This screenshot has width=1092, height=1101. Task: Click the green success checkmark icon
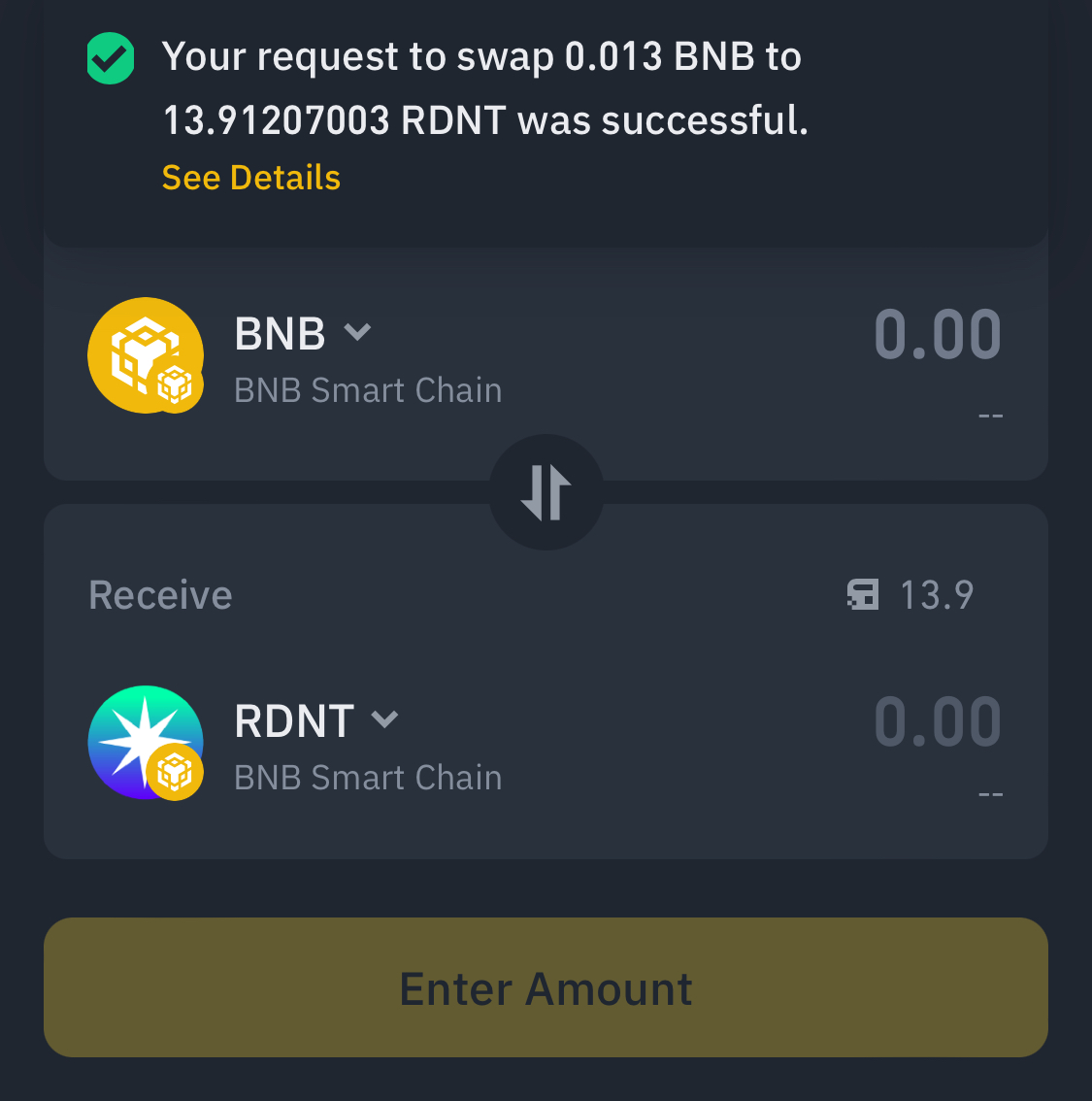pos(110,56)
